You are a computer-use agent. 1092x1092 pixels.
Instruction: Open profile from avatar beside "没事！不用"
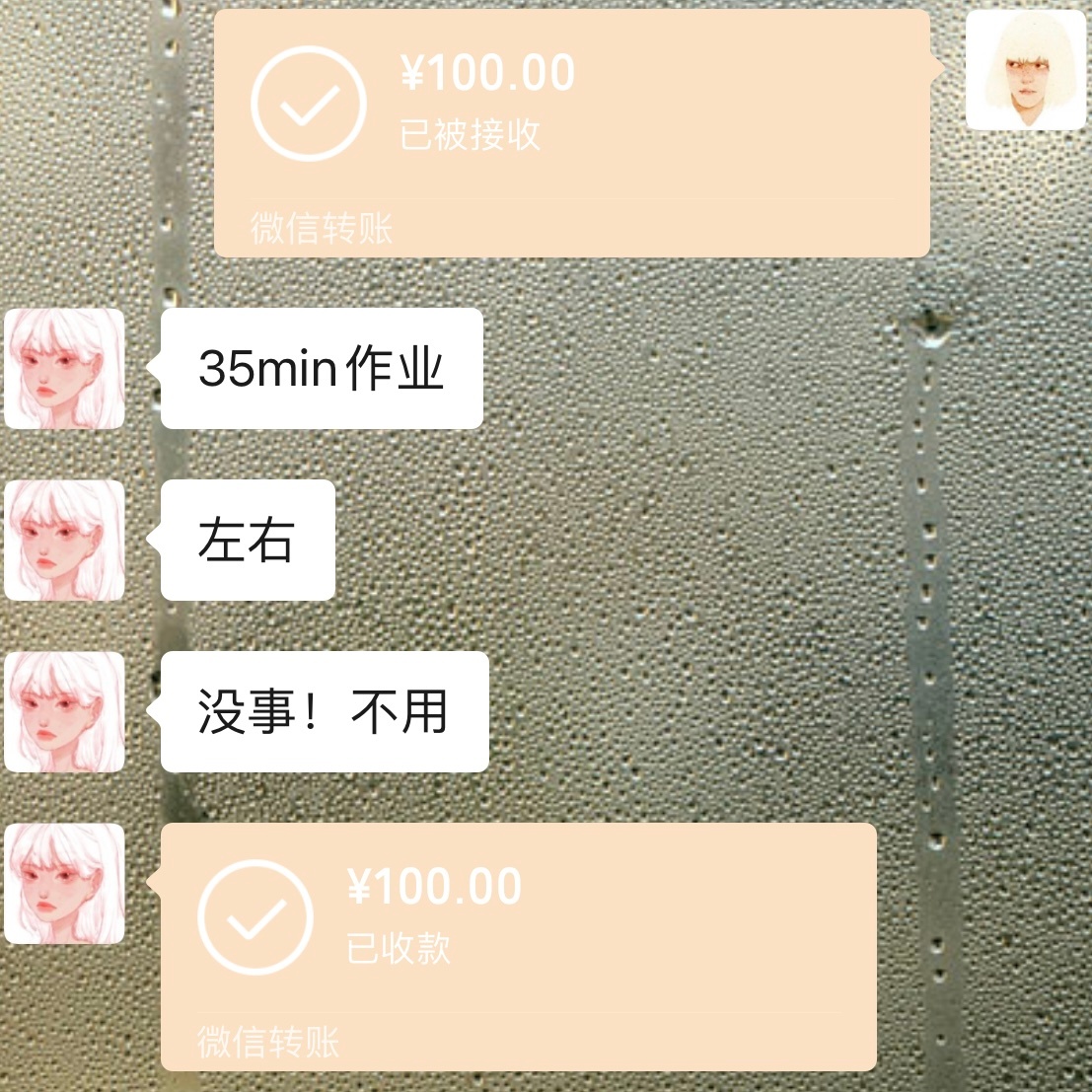pyautogui.click(x=64, y=711)
